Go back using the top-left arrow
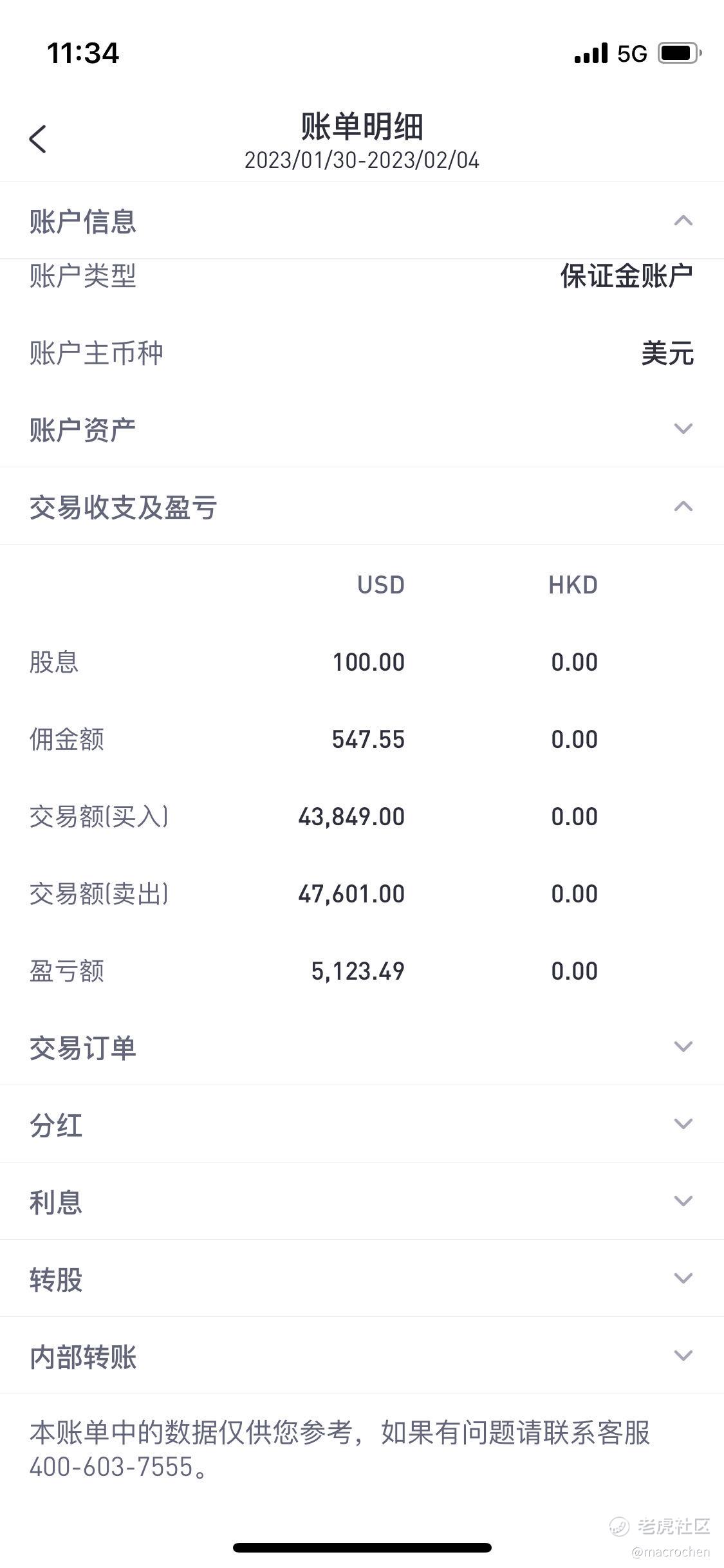 (38, 139)
